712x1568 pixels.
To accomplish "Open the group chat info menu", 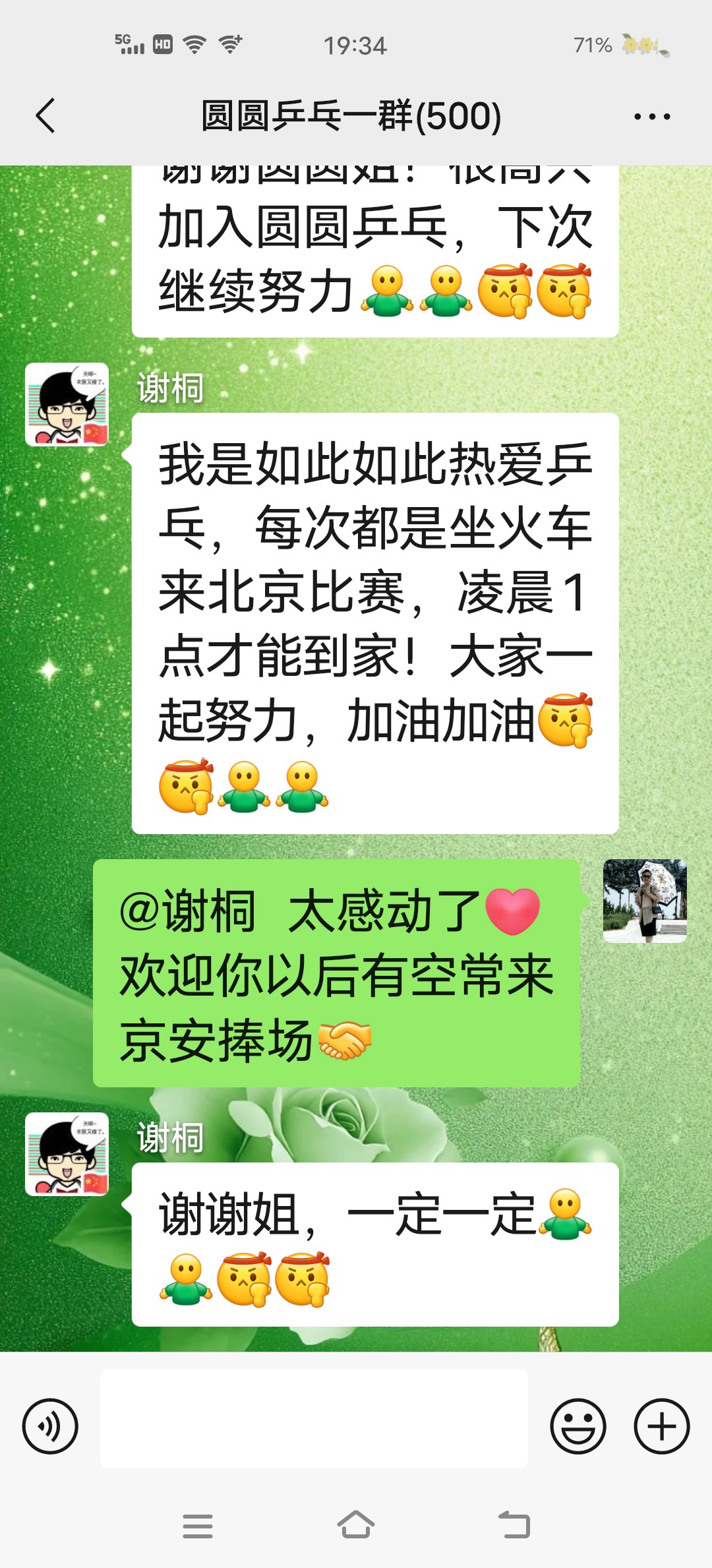I will point(651,117).
